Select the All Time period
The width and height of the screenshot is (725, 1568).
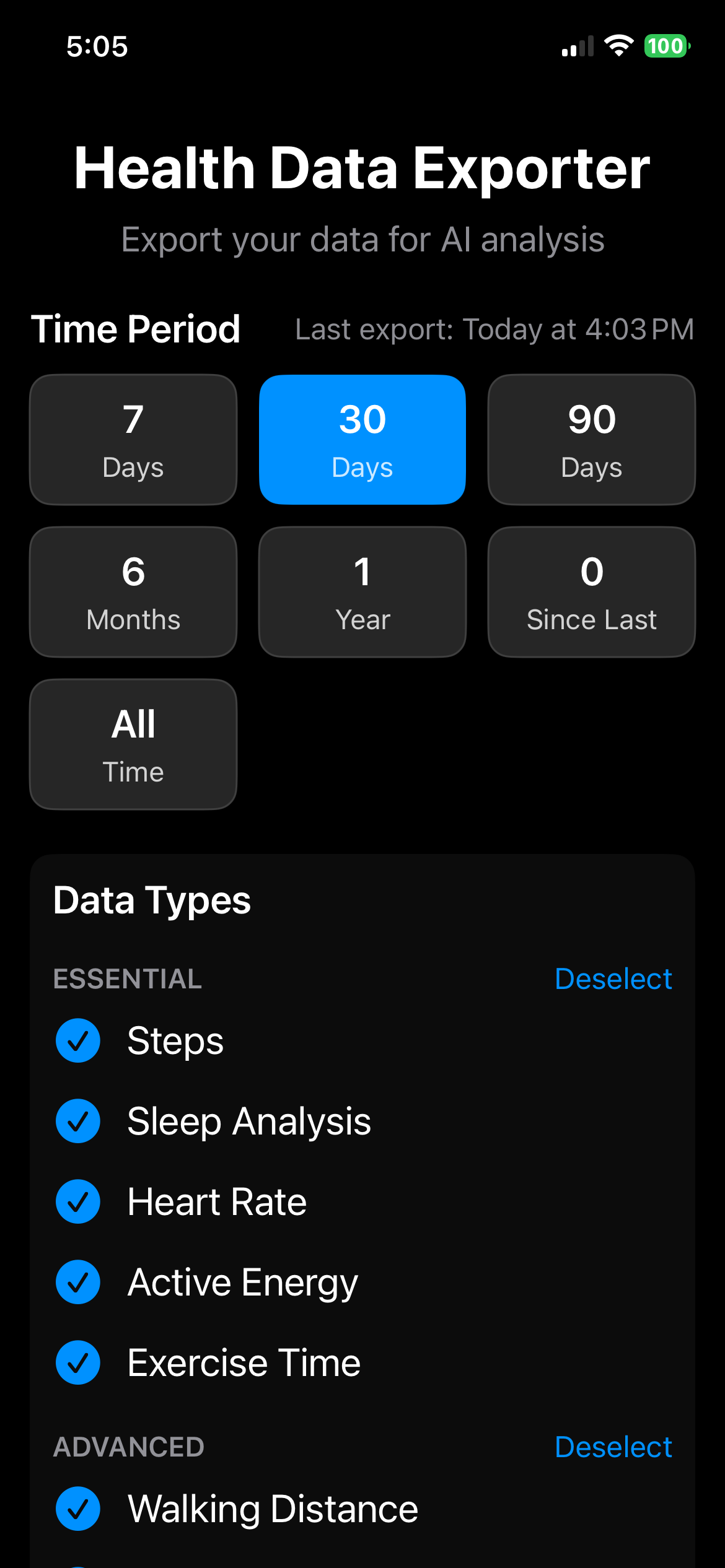click(133, 744)
